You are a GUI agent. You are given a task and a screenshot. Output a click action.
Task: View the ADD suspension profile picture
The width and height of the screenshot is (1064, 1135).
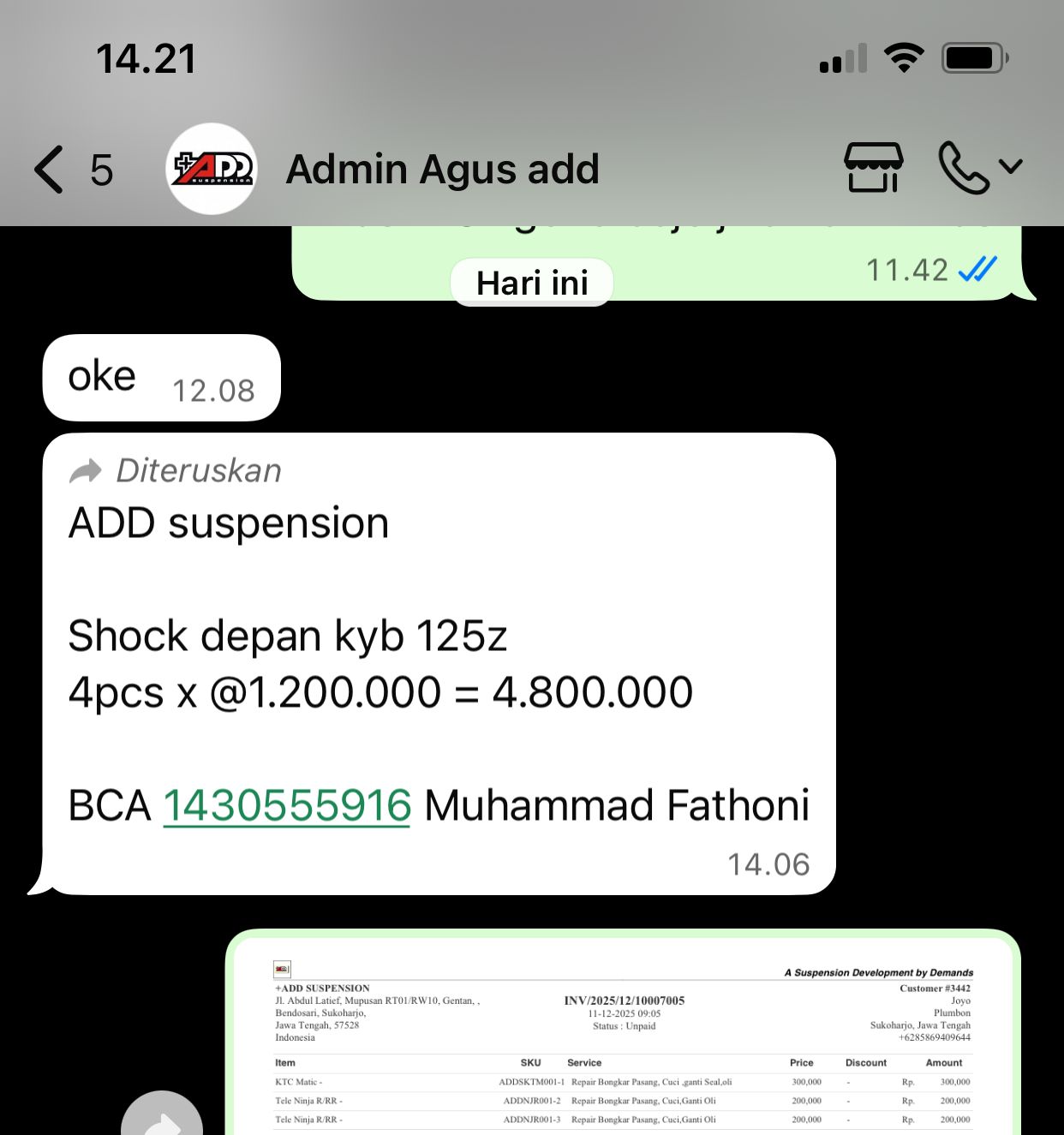212,169
